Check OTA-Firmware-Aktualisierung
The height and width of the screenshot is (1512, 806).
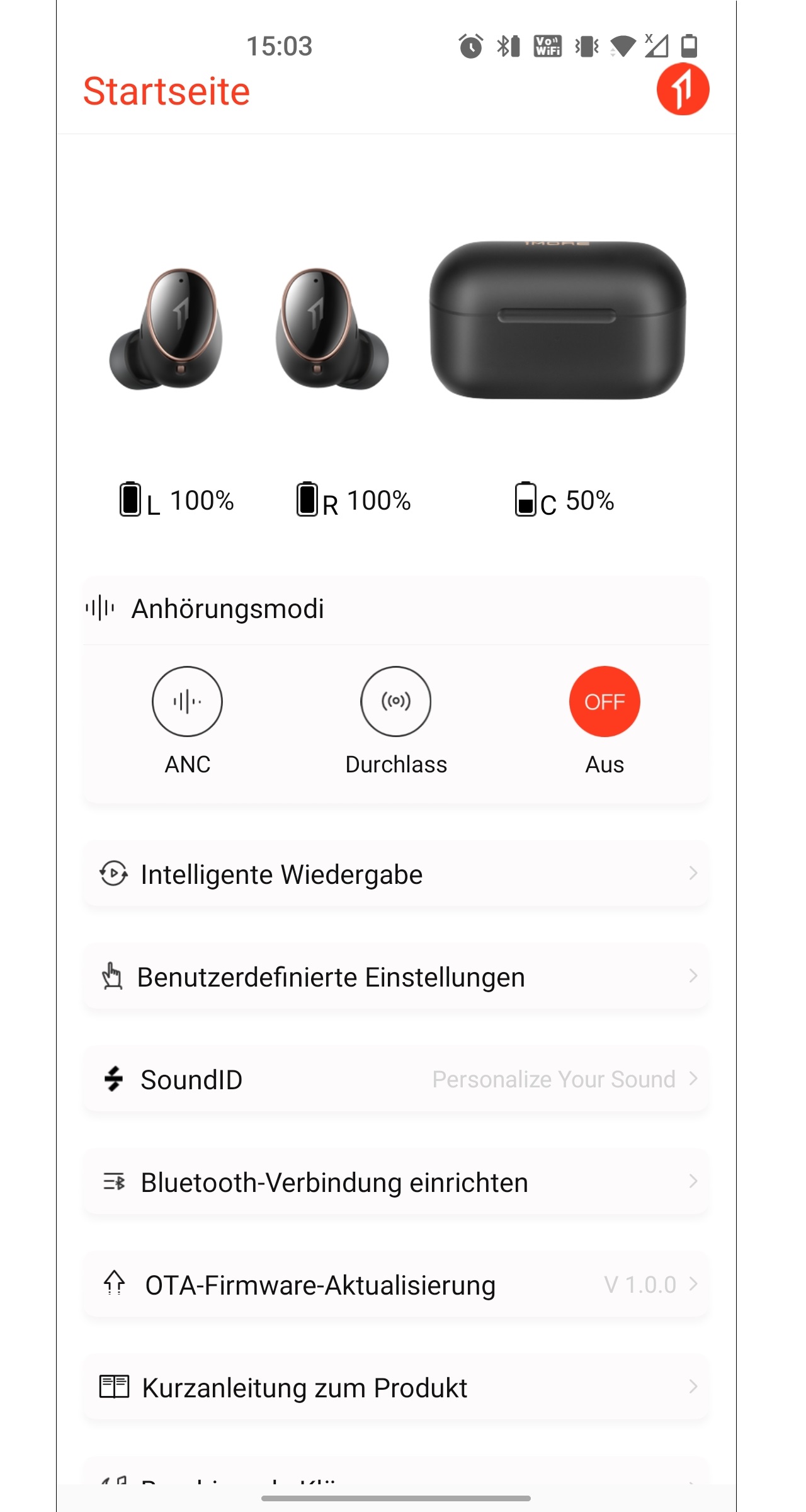point(396,1285)
